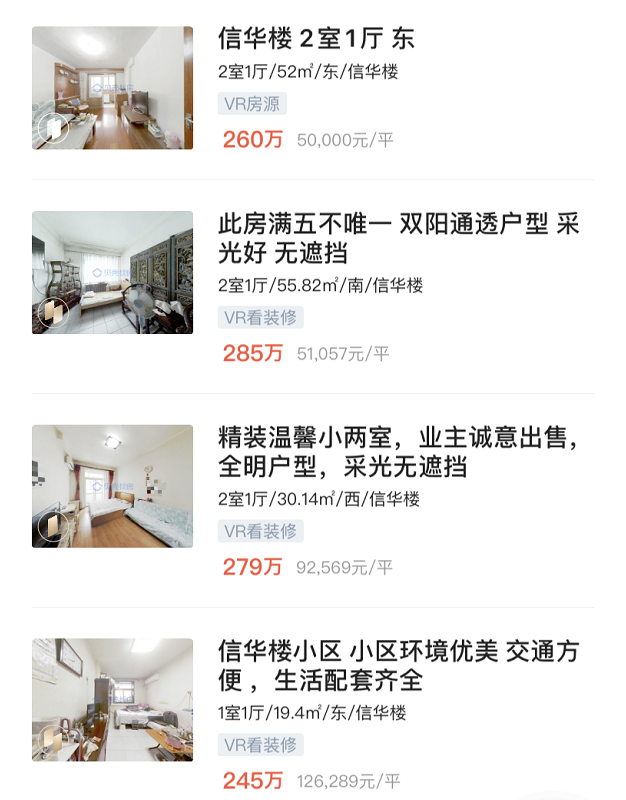The height and width of the screenshot is (800, 626).
Task: Open the 信华楼 2室1厅 东 listing priced 260万
Action: pyautogui.click(x=316, y=39)
